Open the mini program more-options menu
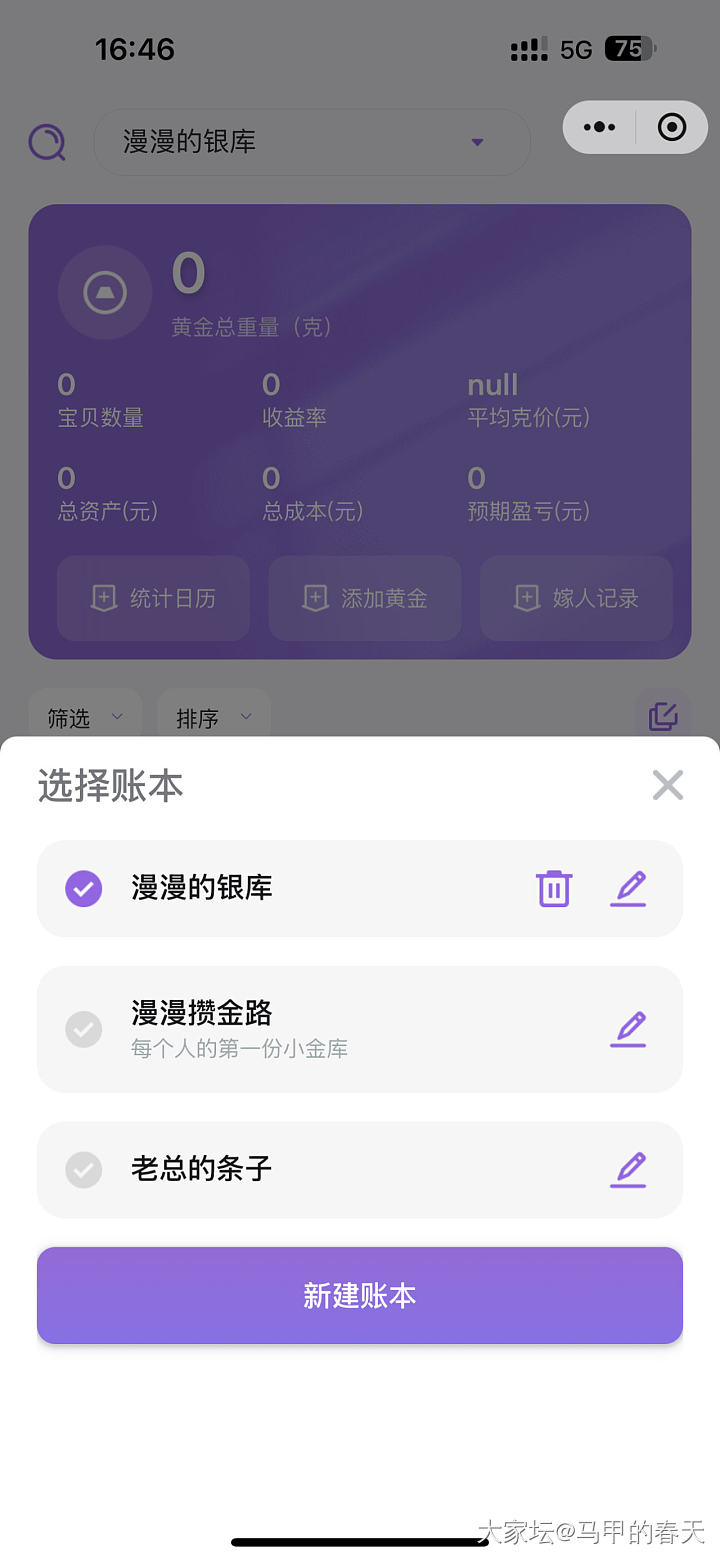This screenshot has width=720, height=1560. click(599, 127)
